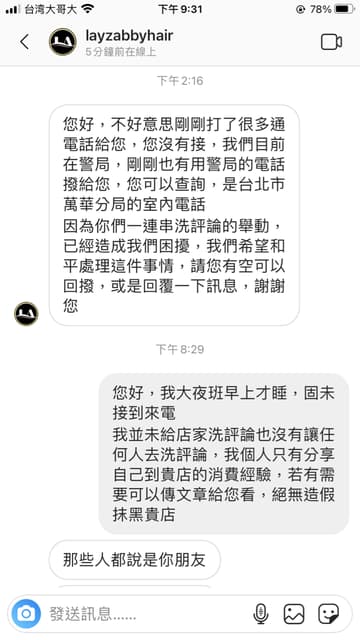The height and width of the screenshot is (640, 360).
Task: Start a video call with layzabbyhair
Action: click(331, 42)
